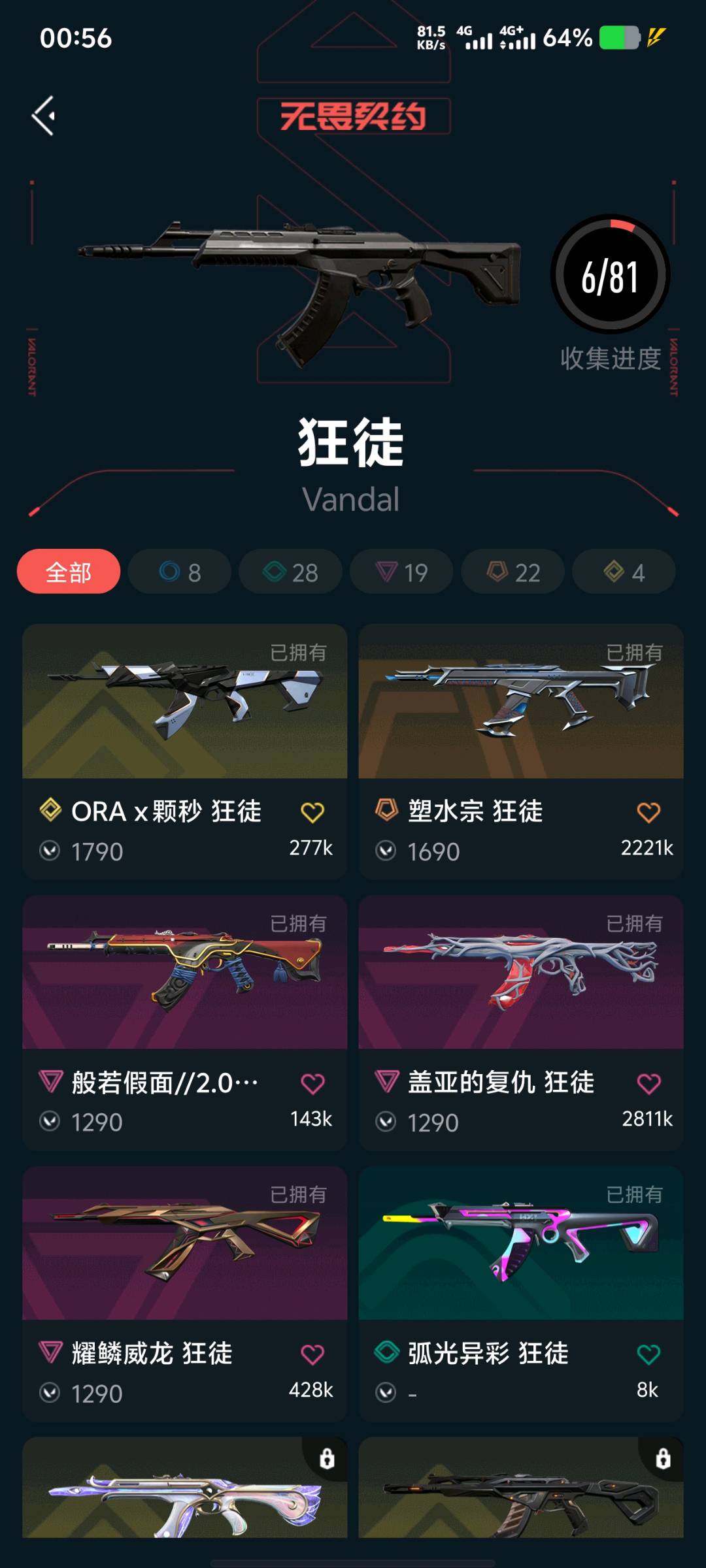Open the 般若假面//2.0 skin card
706x1568 pixels.
(x=184, y=973)
